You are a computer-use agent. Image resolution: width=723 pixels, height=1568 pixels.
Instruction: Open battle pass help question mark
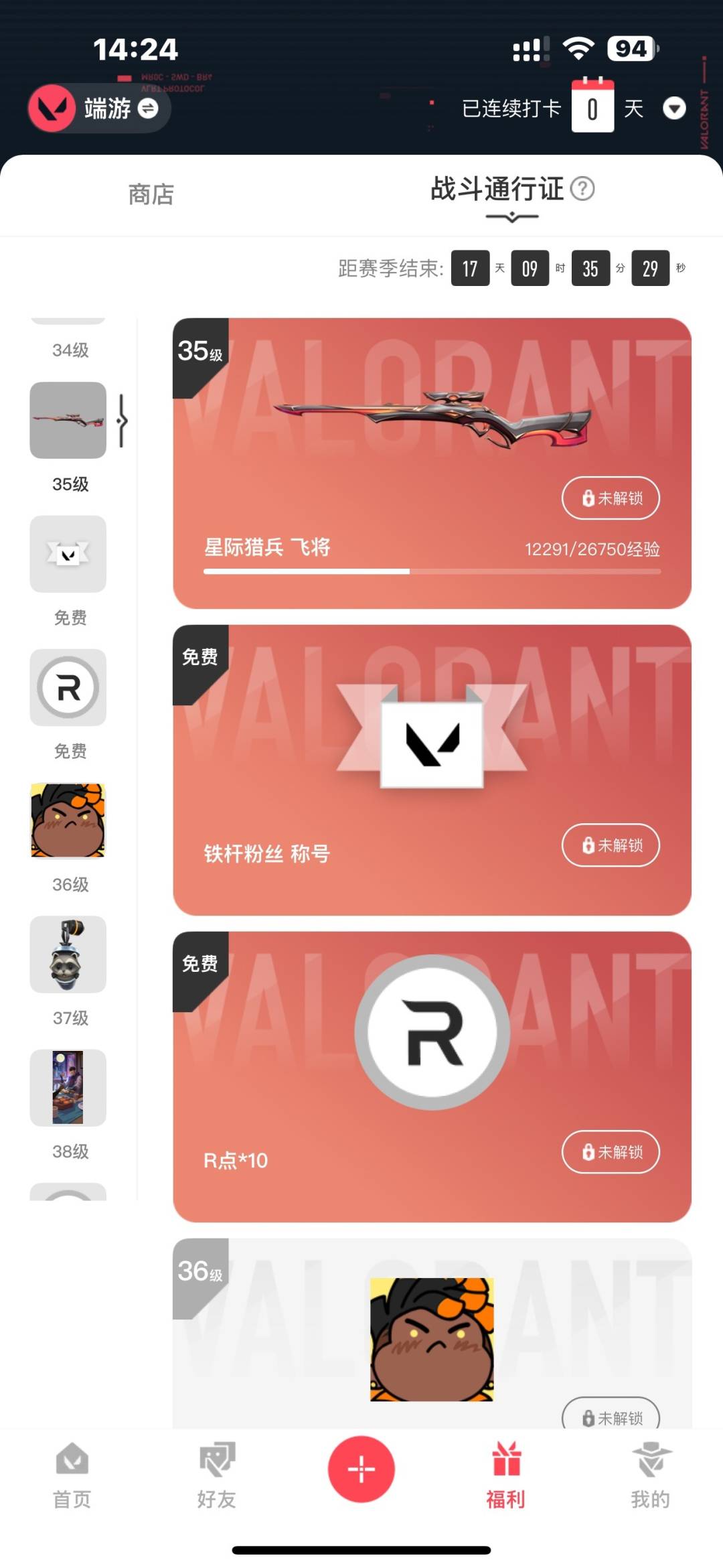pos(582,189)
